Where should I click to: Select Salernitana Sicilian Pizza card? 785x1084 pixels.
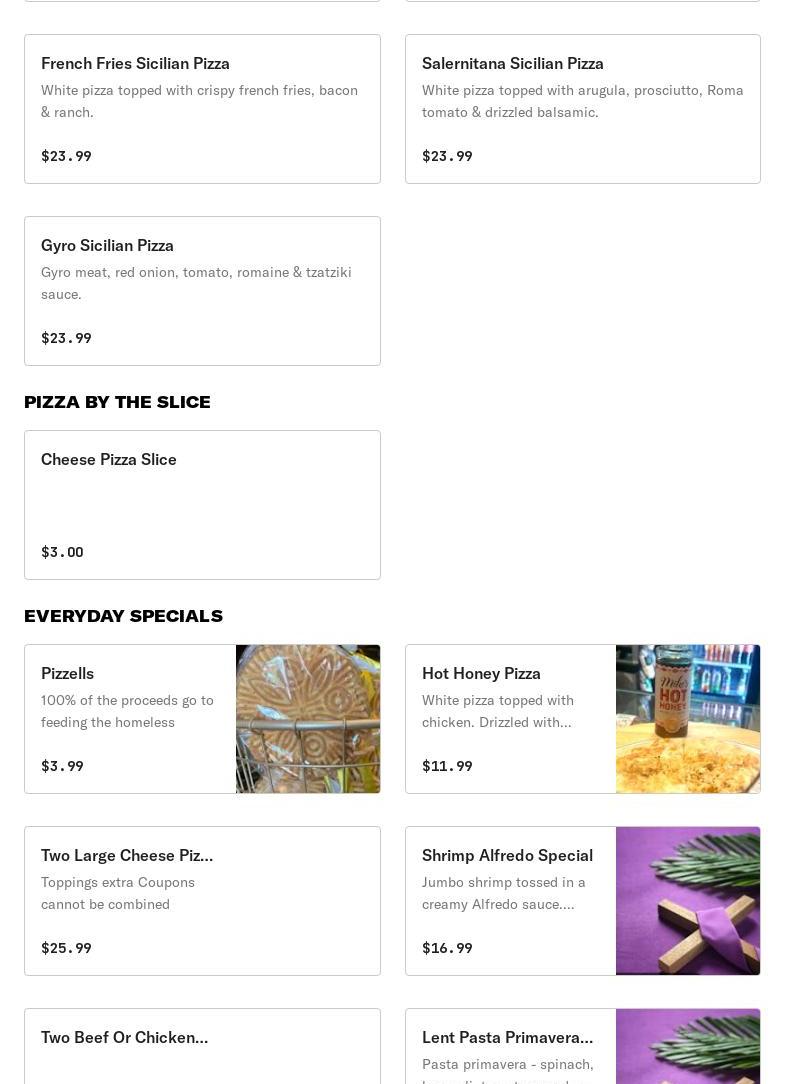point(582,109)
